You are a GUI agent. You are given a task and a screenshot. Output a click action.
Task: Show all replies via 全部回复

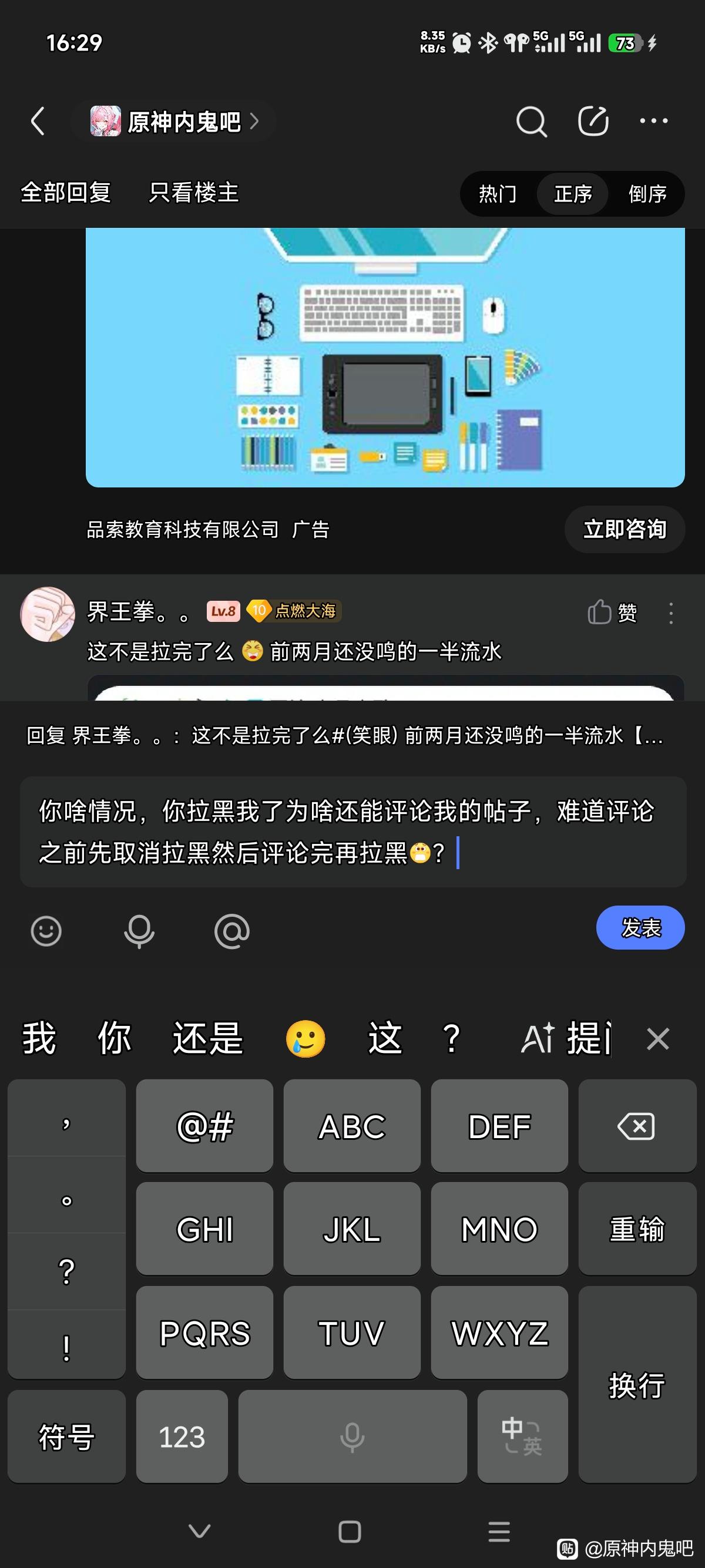66,193
